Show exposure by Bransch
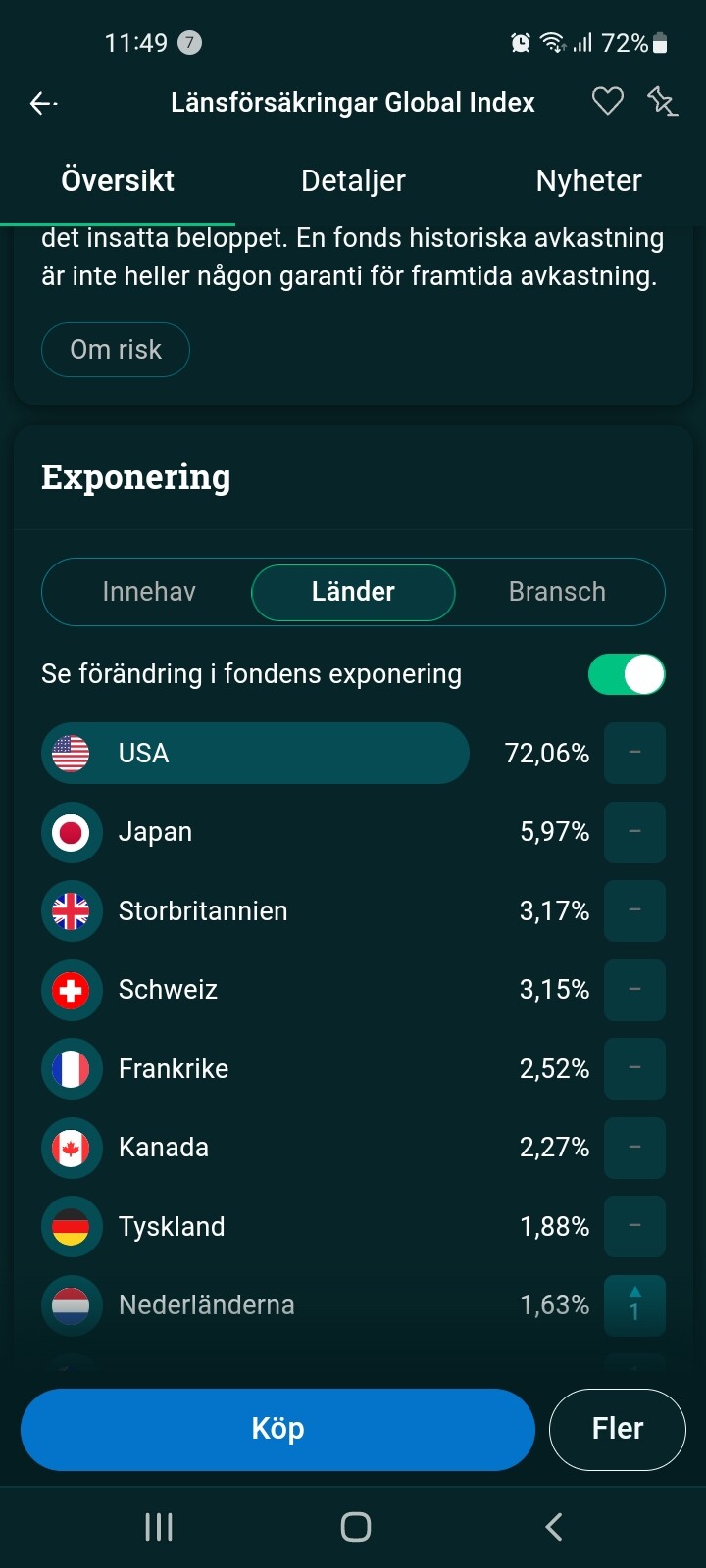The height and width of the screenshot is (1568, 706). (x=557, y=592)
